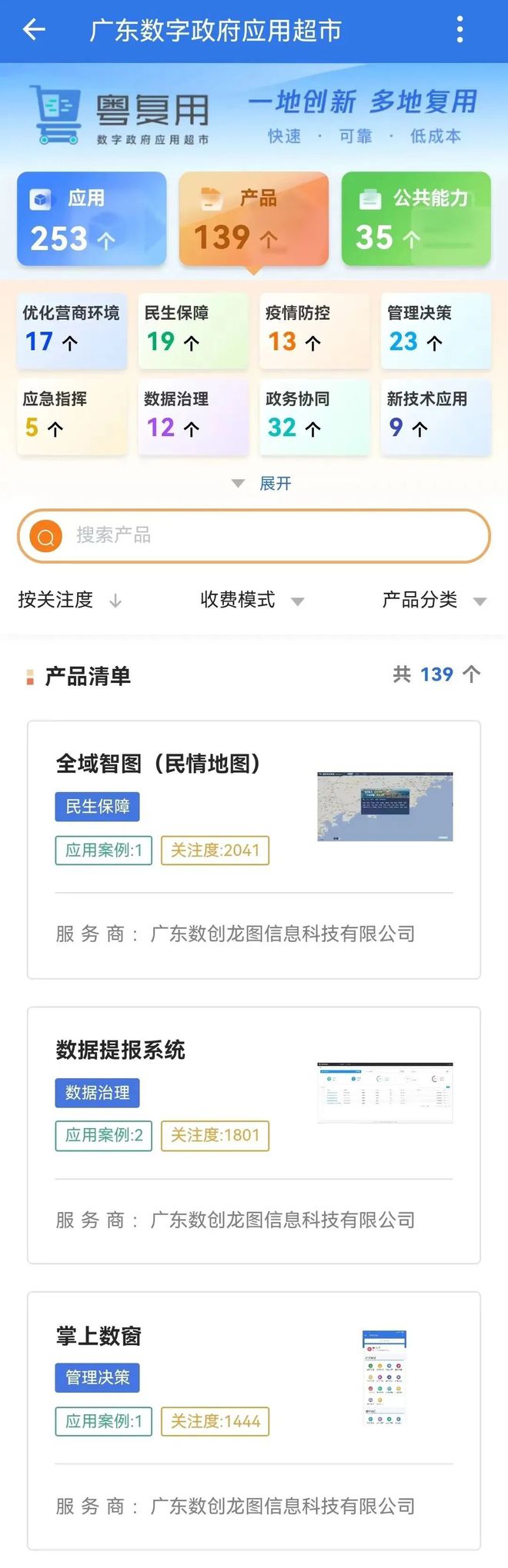The height and width of the screenshot is (1568, 508).
Task: Open the 产品分类 filter dropdown
Action: [x=434, y=600]
